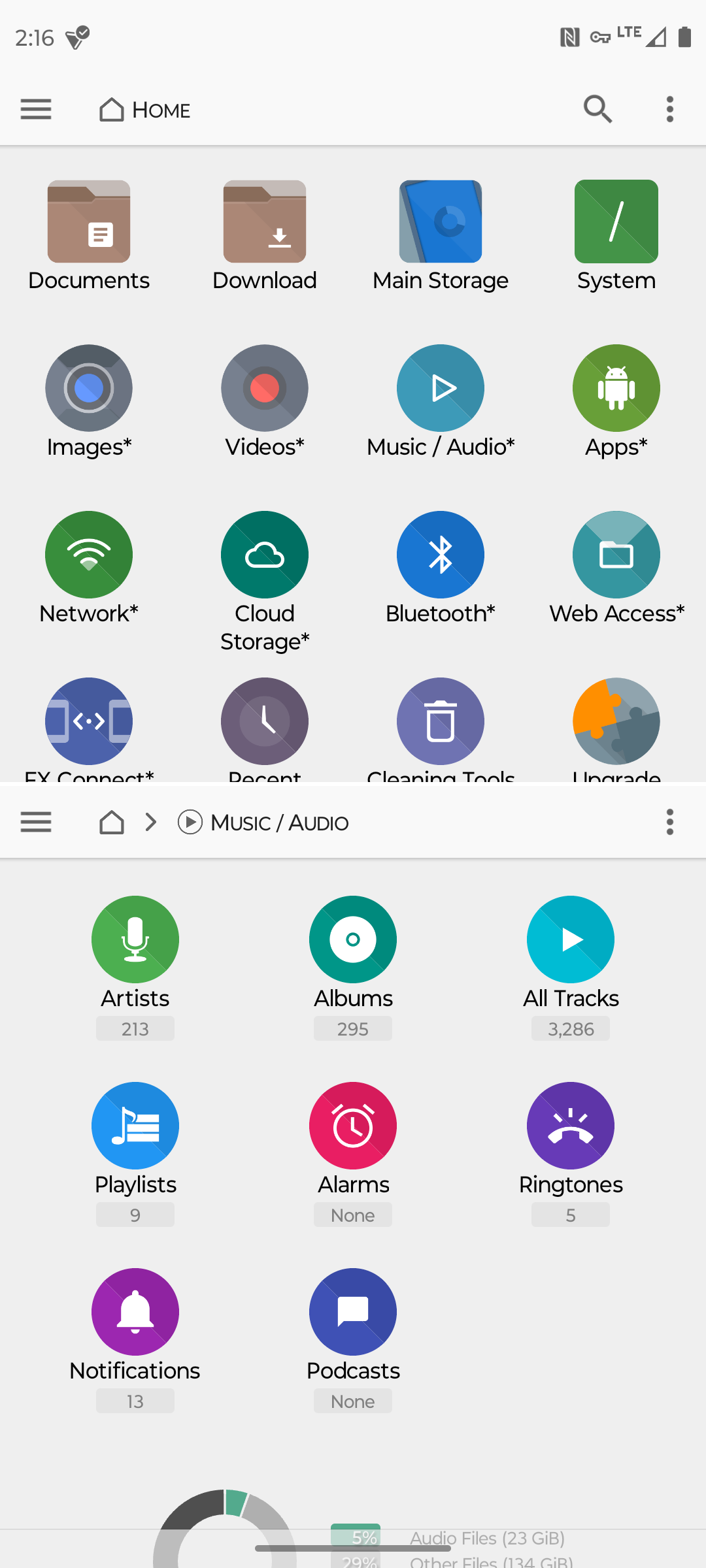Open the Home pane overflow menu
Viewport: 706px width, 1568px height.
click(x=669, y=109)
